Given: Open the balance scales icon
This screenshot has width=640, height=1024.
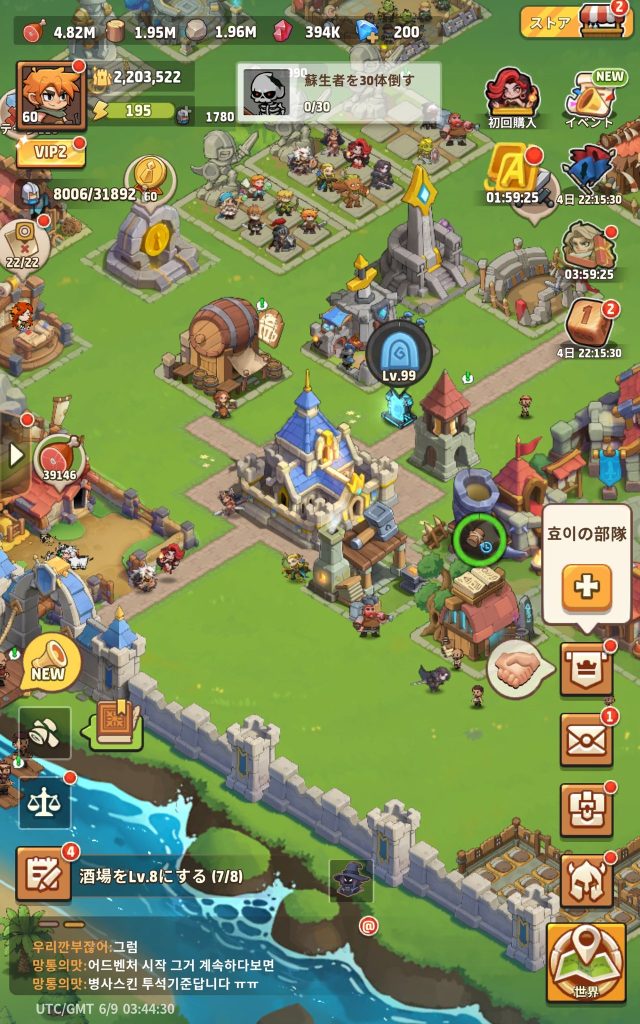Looking at the screenshot, I should pyautogui.click(x=44, y=801).
